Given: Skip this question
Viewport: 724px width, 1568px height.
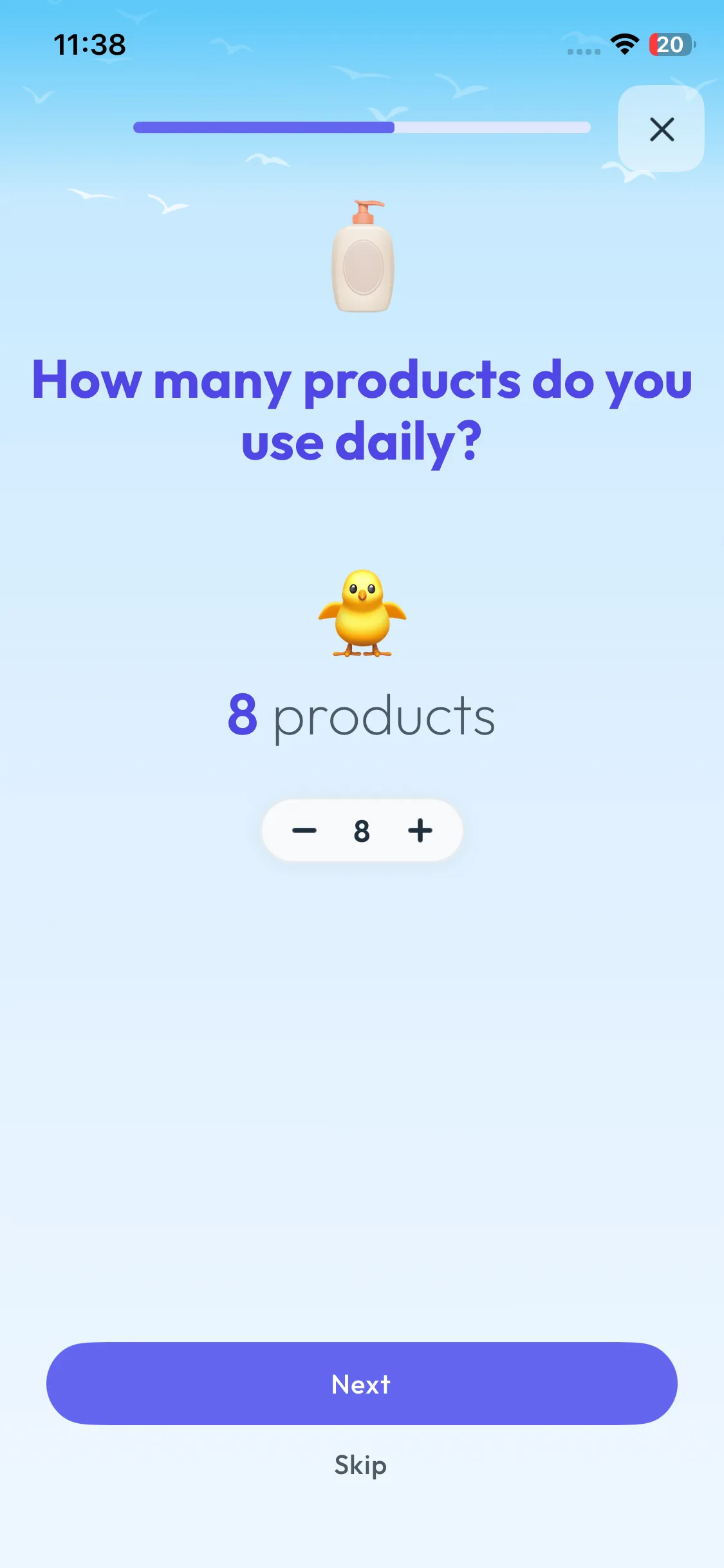Looking at the screenshot, I should [x=360, y=1465].
